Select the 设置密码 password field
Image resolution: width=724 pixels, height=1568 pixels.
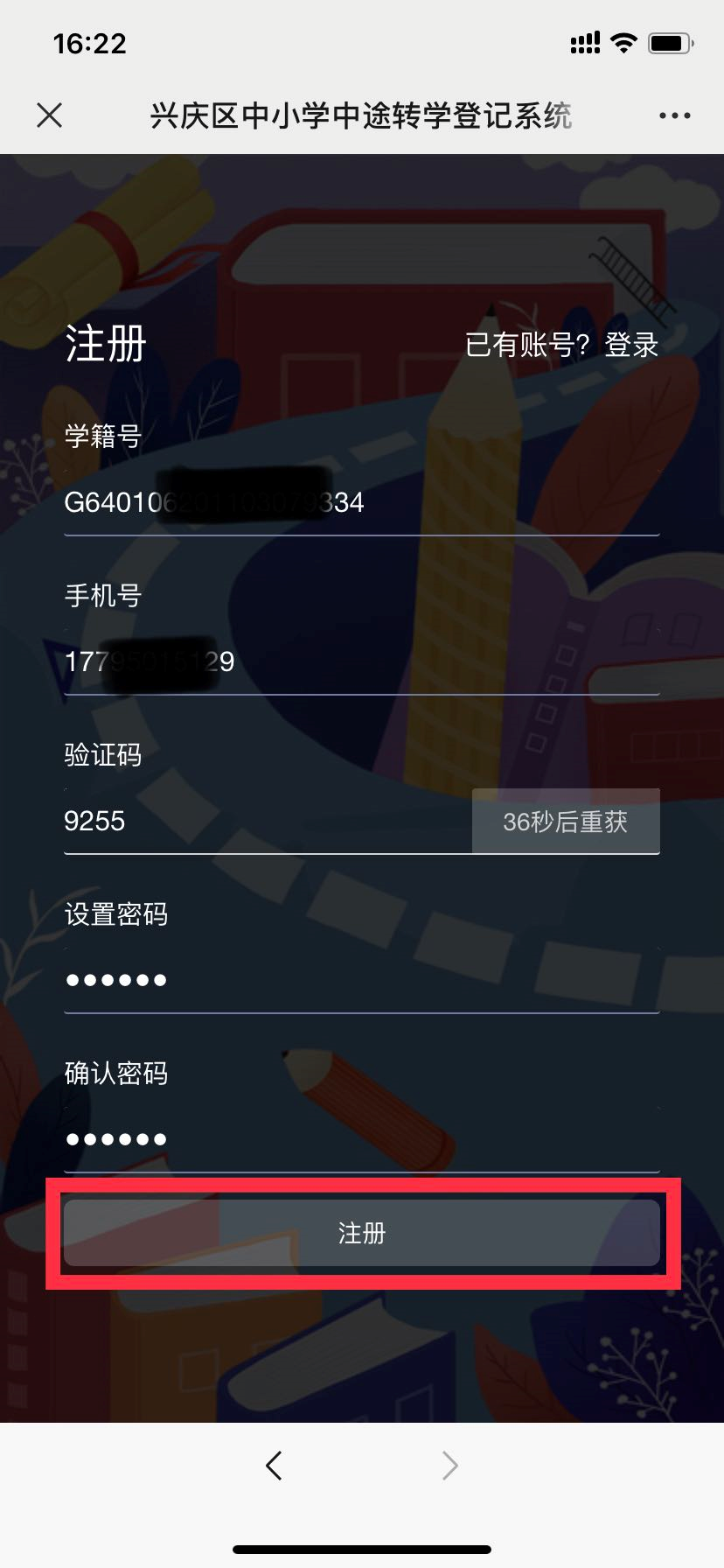click(361, 980)
